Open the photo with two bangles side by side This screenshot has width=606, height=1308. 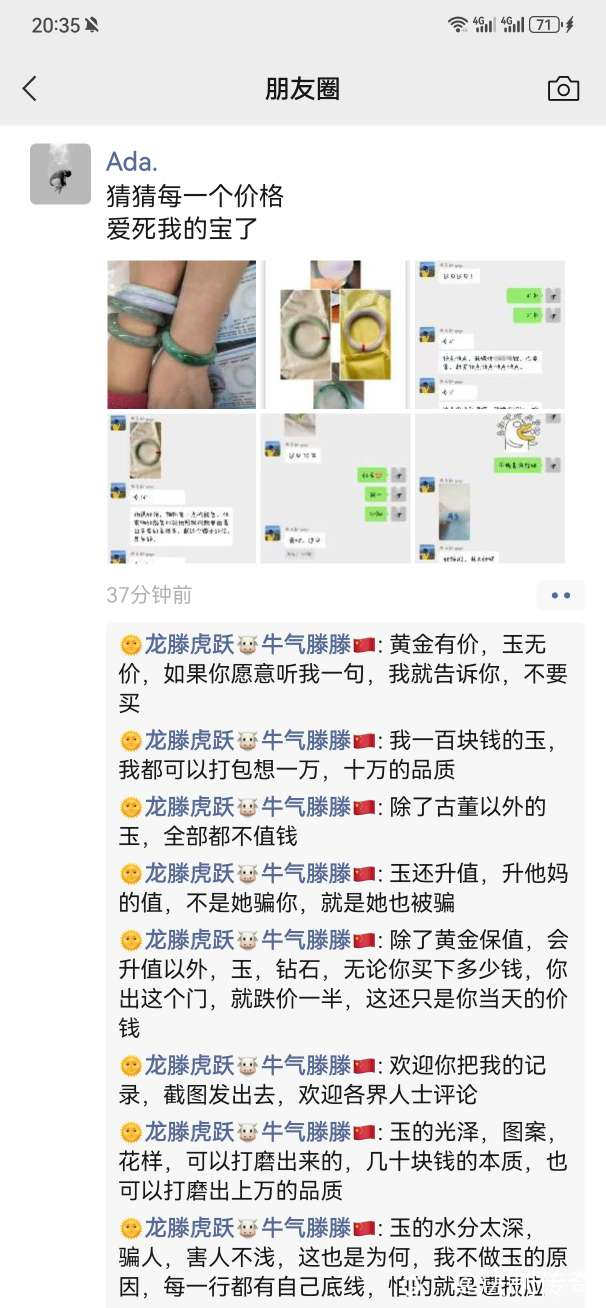335,334
